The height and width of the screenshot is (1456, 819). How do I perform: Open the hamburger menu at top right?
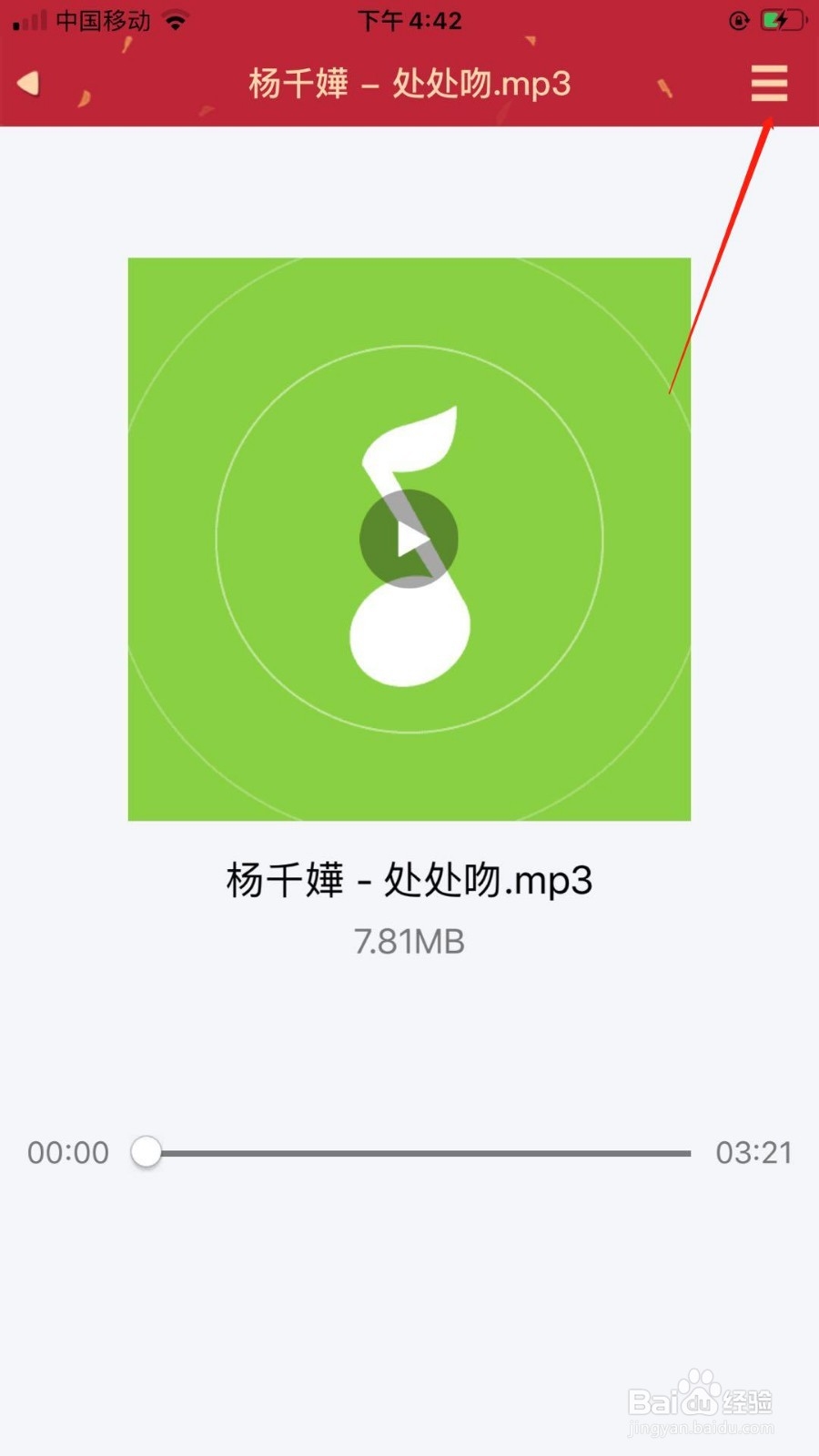pos(769,84)
